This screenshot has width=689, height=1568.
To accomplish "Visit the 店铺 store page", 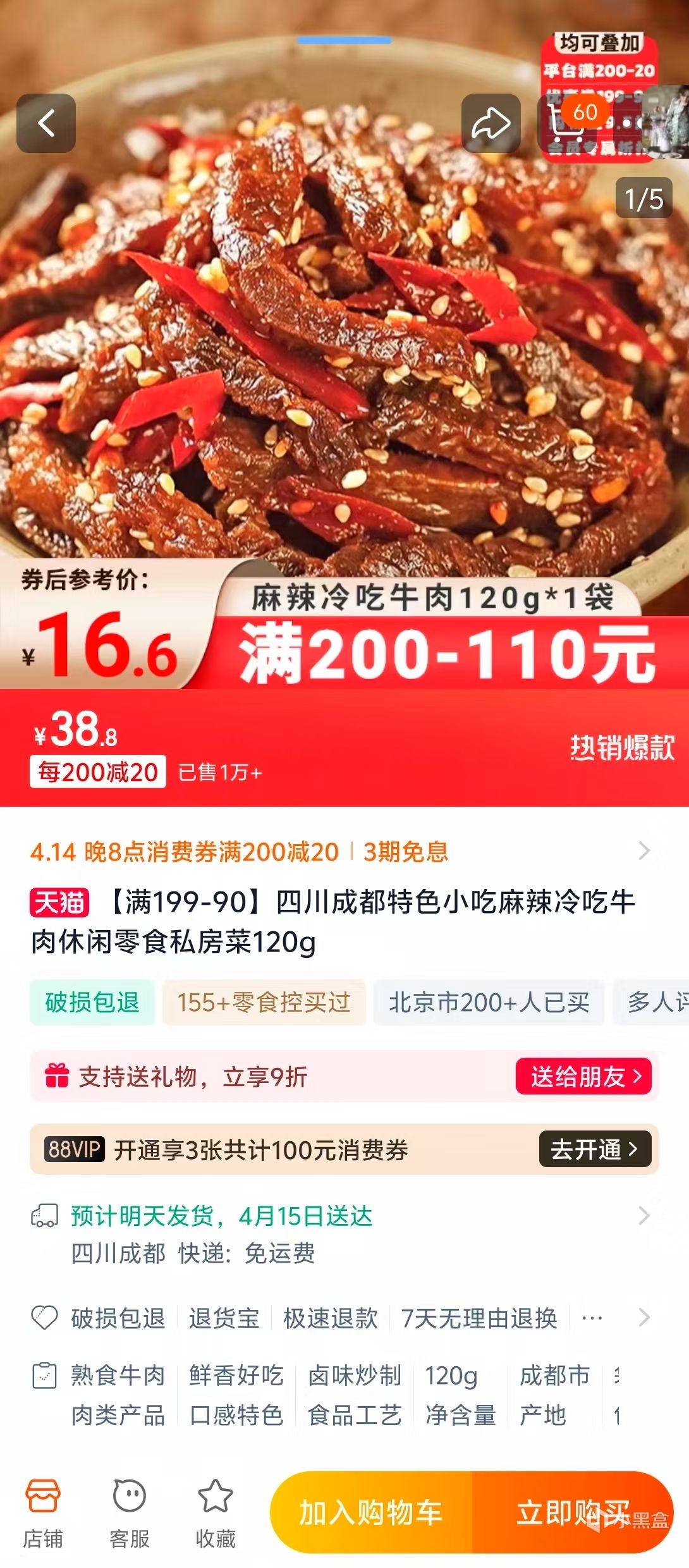I will [x=43, y=1512].
